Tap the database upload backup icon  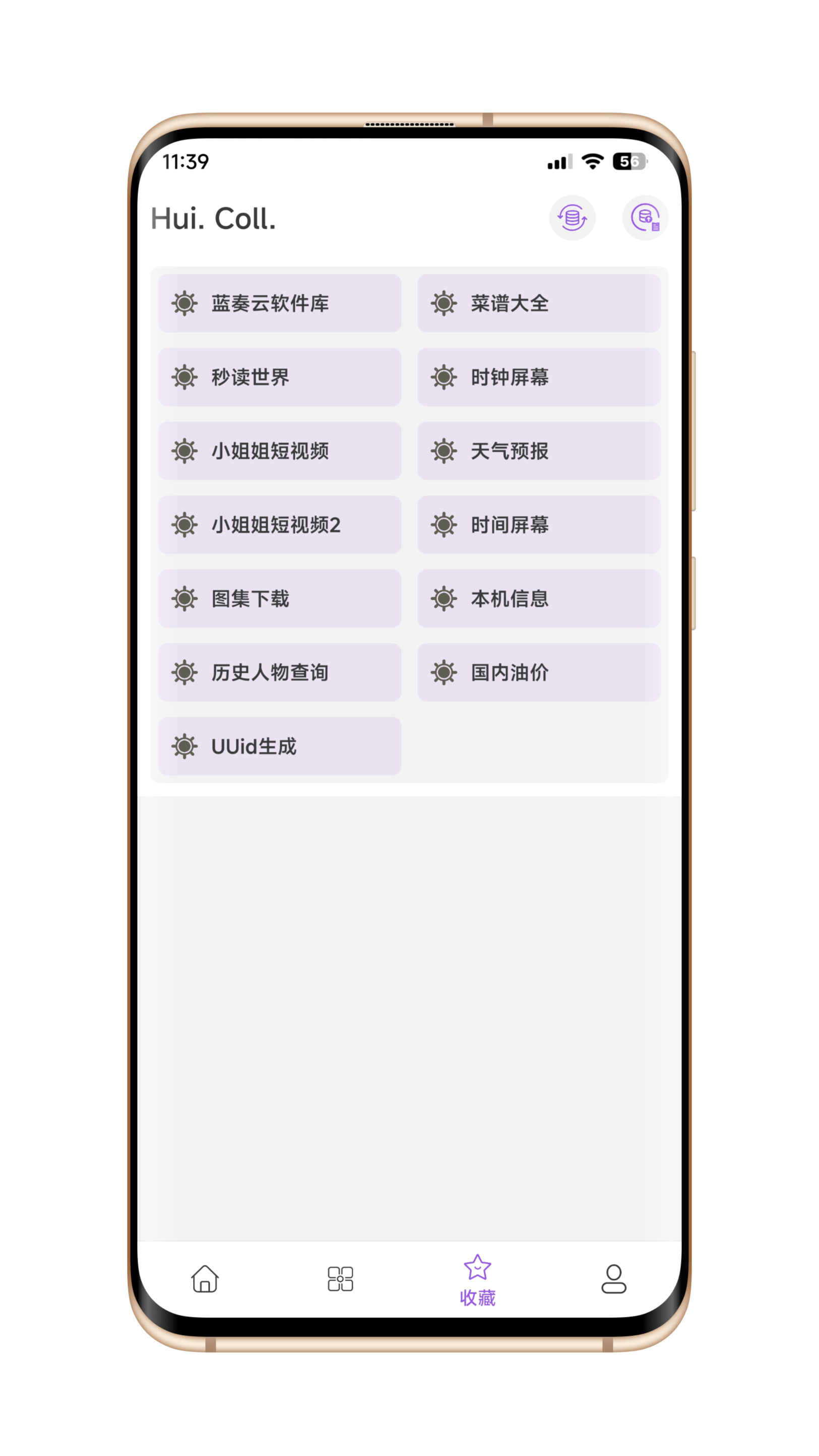click(x=645, y=218)
